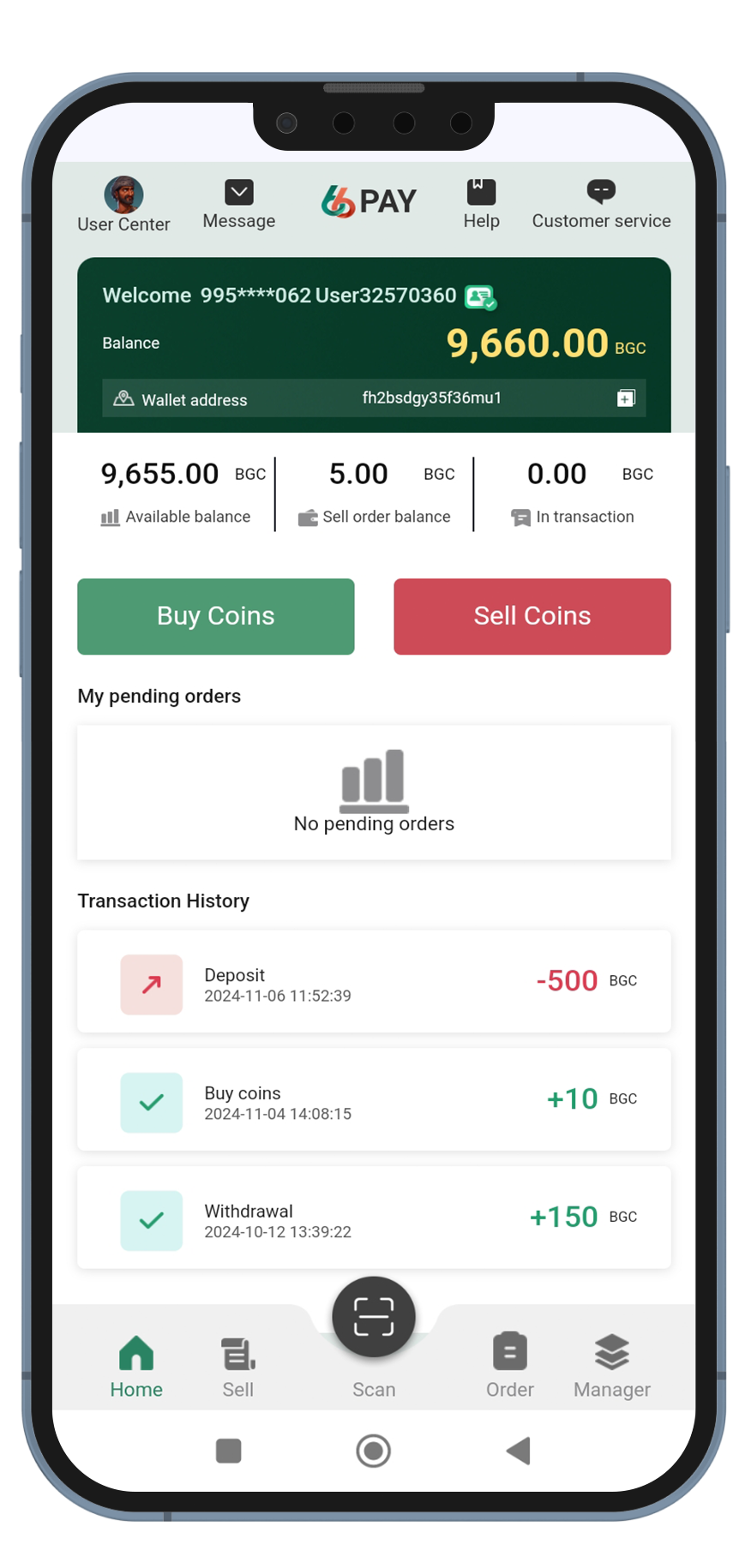751x1568 pixels.
Task: Open the Message inbox
Action: 239,205
